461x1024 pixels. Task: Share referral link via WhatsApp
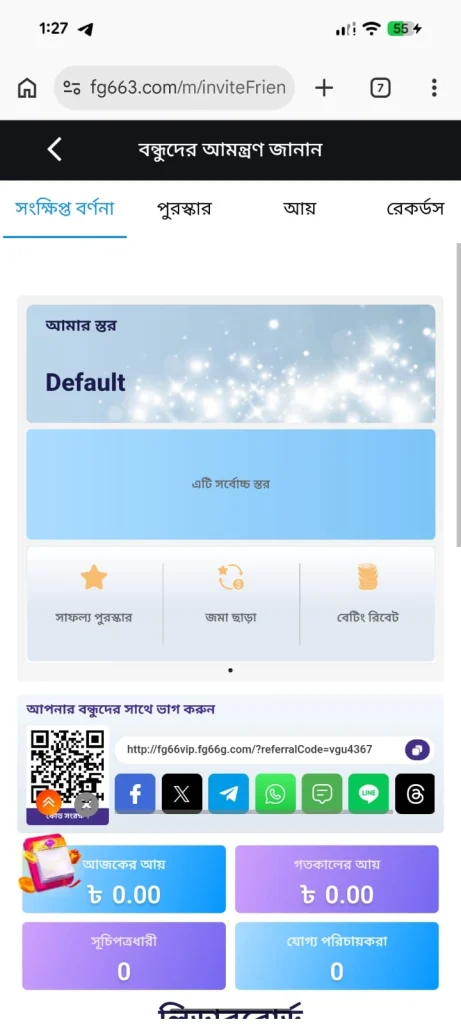click(276, 793)
